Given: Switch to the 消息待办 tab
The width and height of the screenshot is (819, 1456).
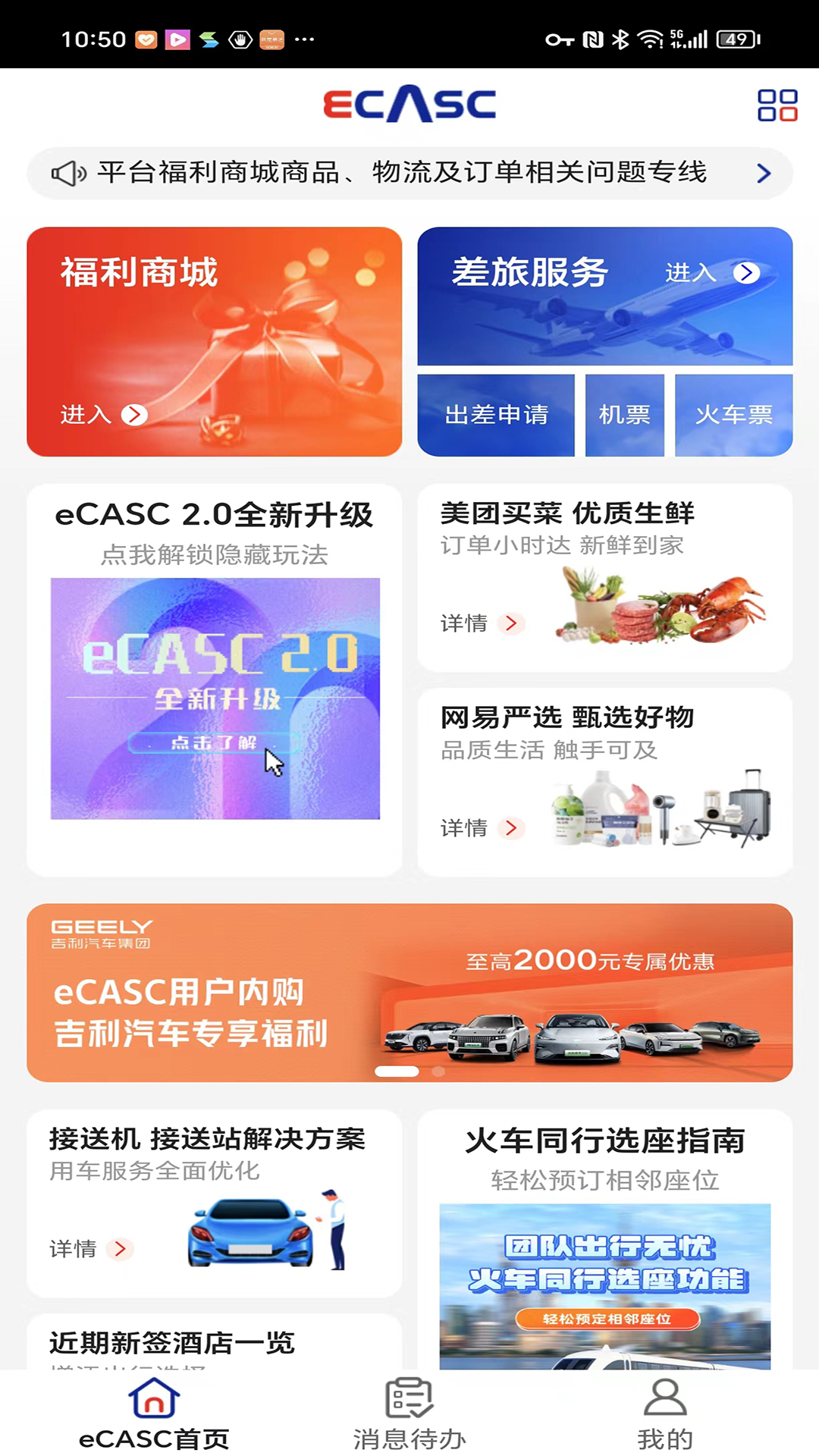Looking at the screenshot, I should [x=409, y=1414].
